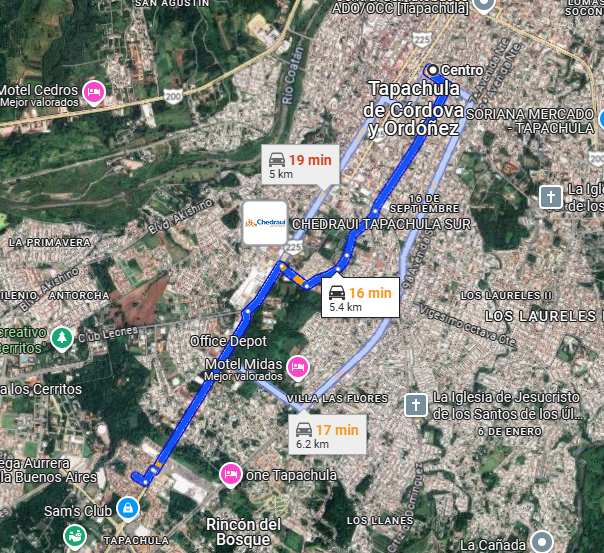Viewport: 604px width, 553px height.
Task: Tap the Centro destination marker
Action: tap(432, 70)
